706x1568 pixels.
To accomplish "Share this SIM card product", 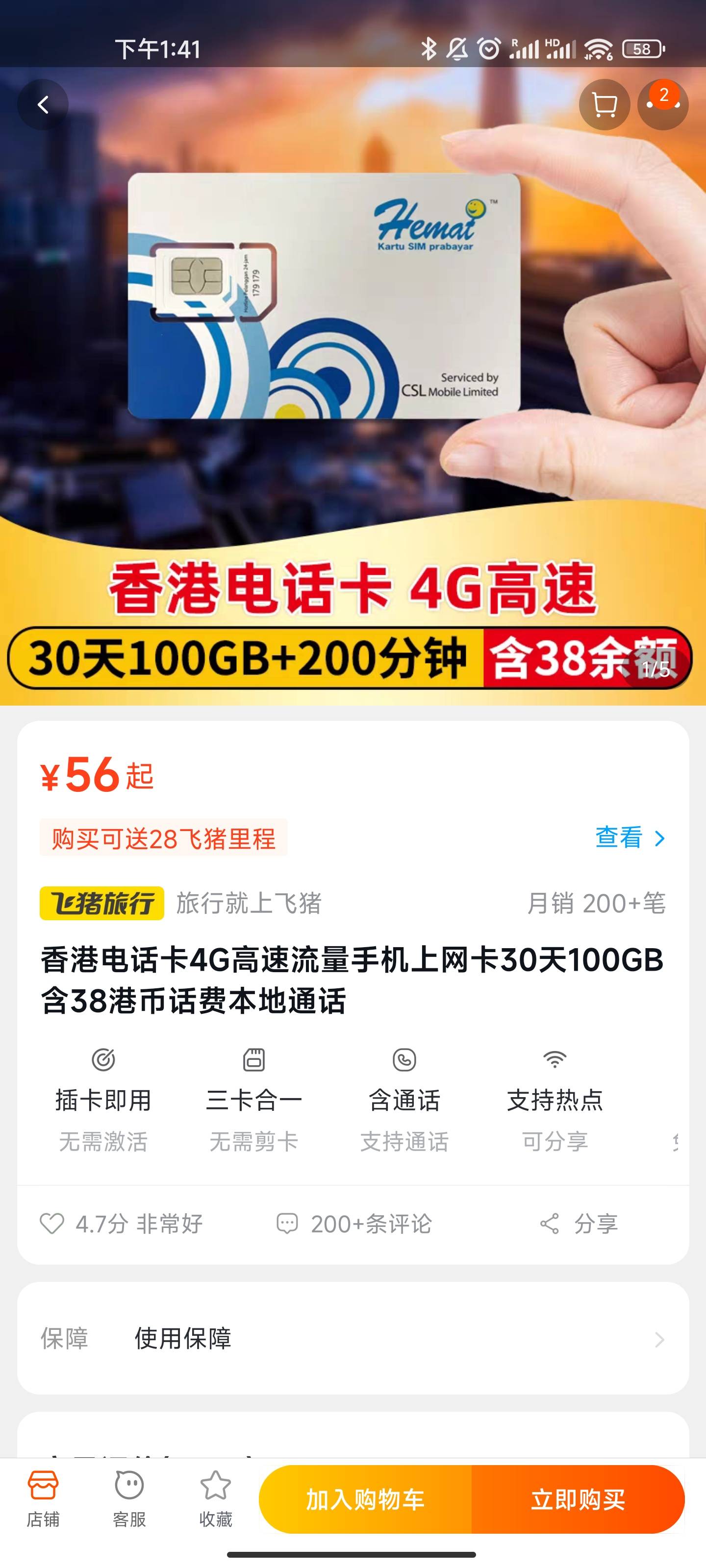I will [580, 1224].
